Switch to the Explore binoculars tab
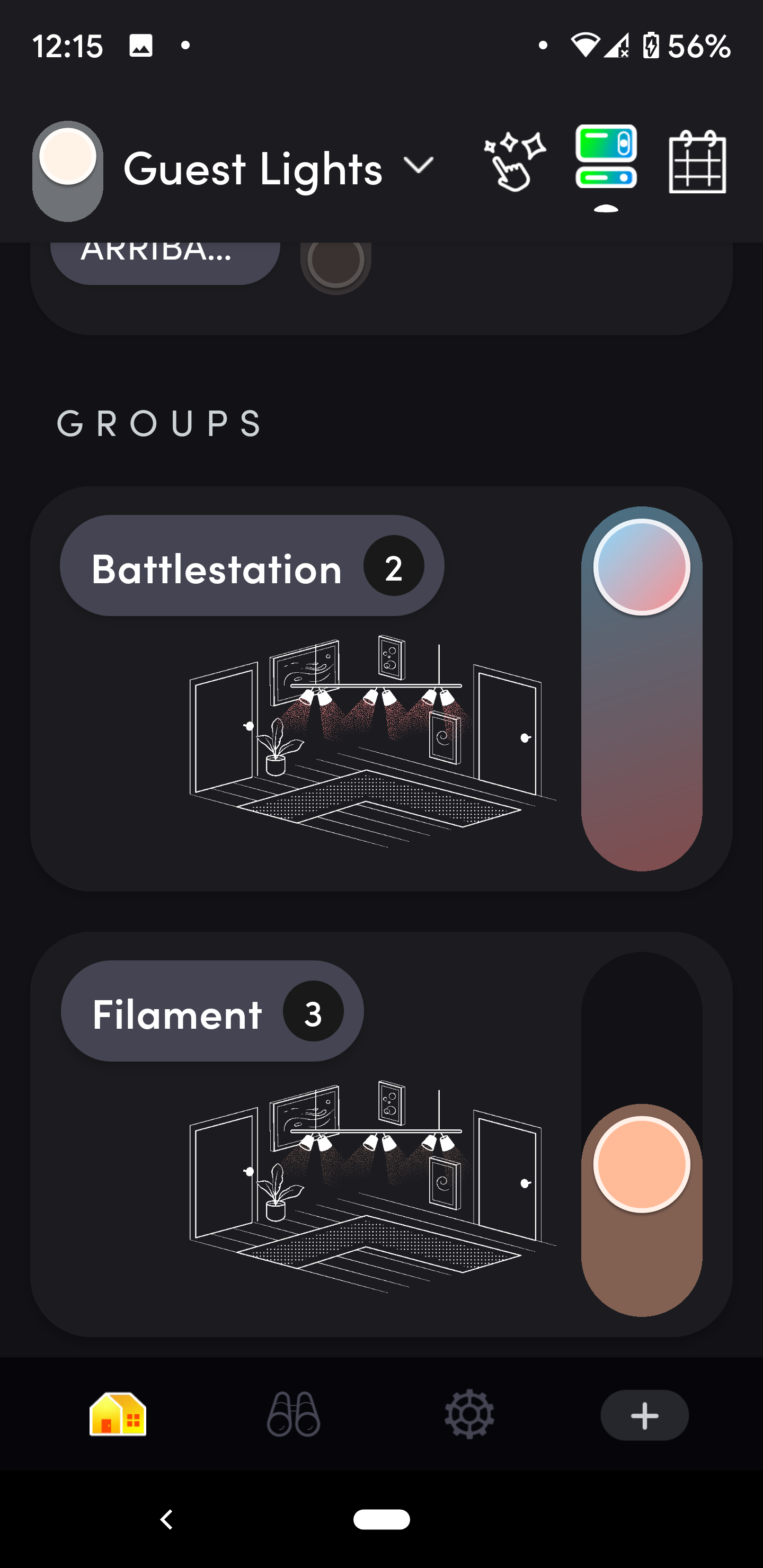Image resolution: width=763 pixels, height=1568 pixels. click(294, 1414)
